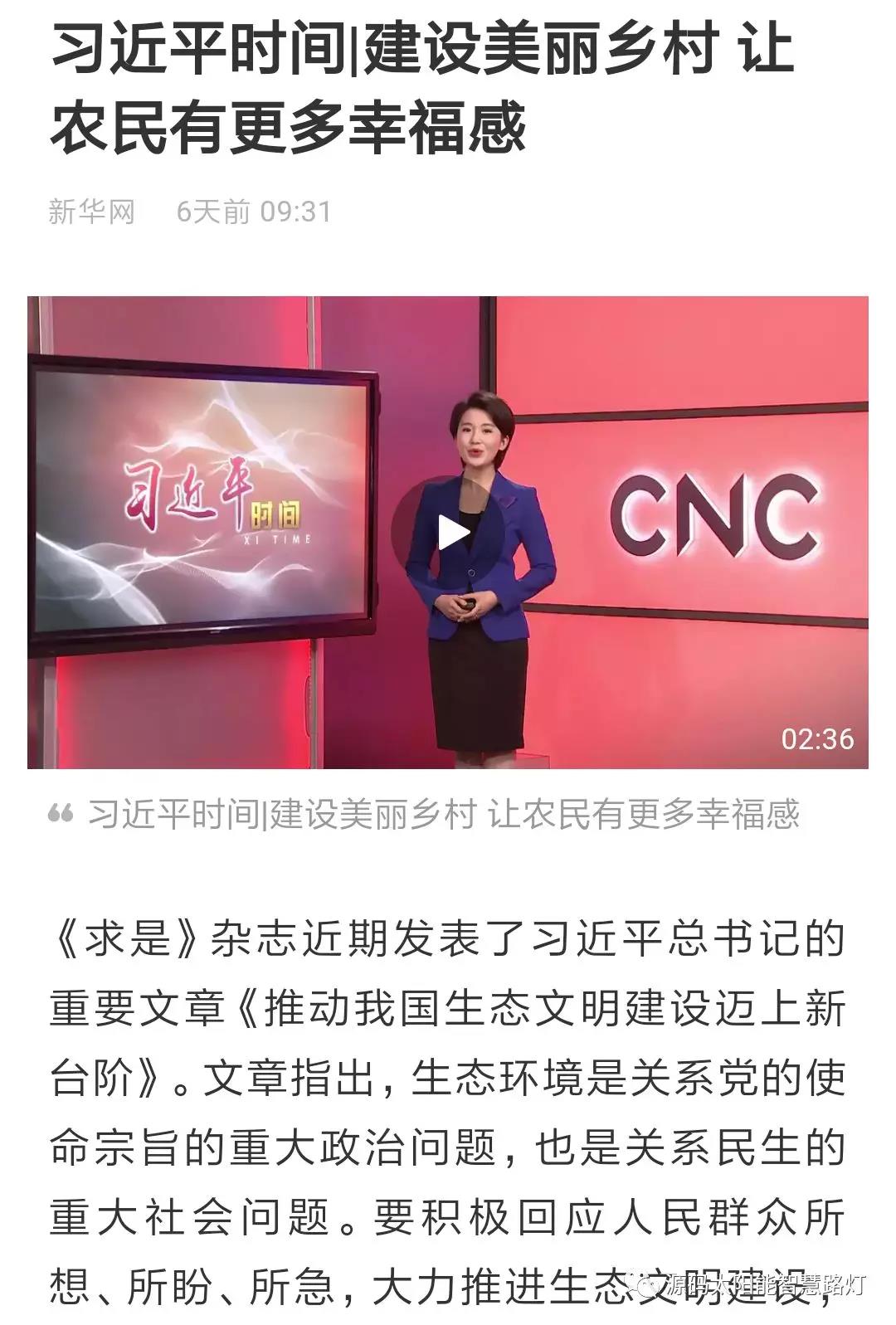Viewport: 896px width, 1325px height.
Task: Play the 习近平时间 video
Action: point(449,532)
